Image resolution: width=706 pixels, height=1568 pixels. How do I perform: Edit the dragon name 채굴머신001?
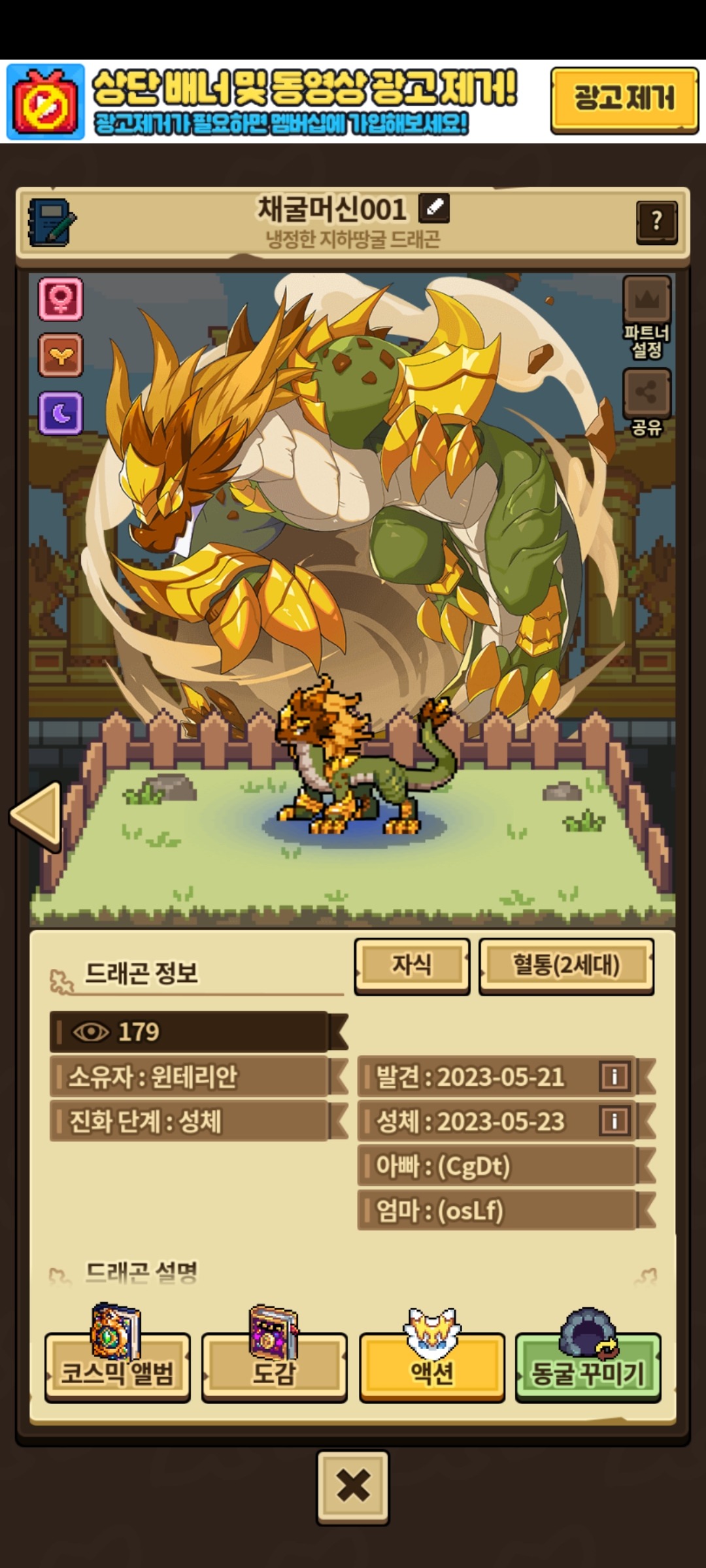point(433,208)
